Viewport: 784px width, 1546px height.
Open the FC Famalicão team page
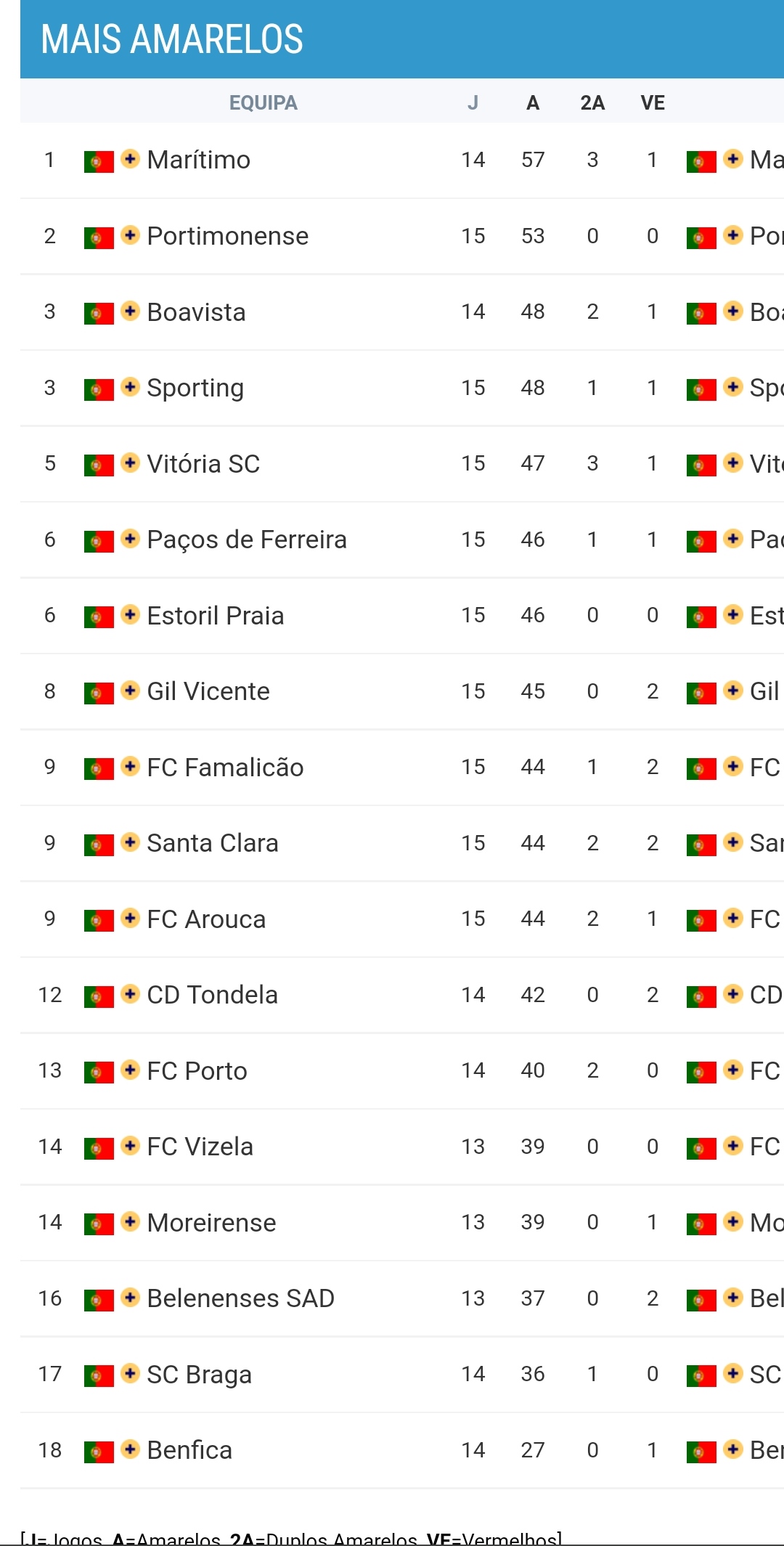(225, 768)
